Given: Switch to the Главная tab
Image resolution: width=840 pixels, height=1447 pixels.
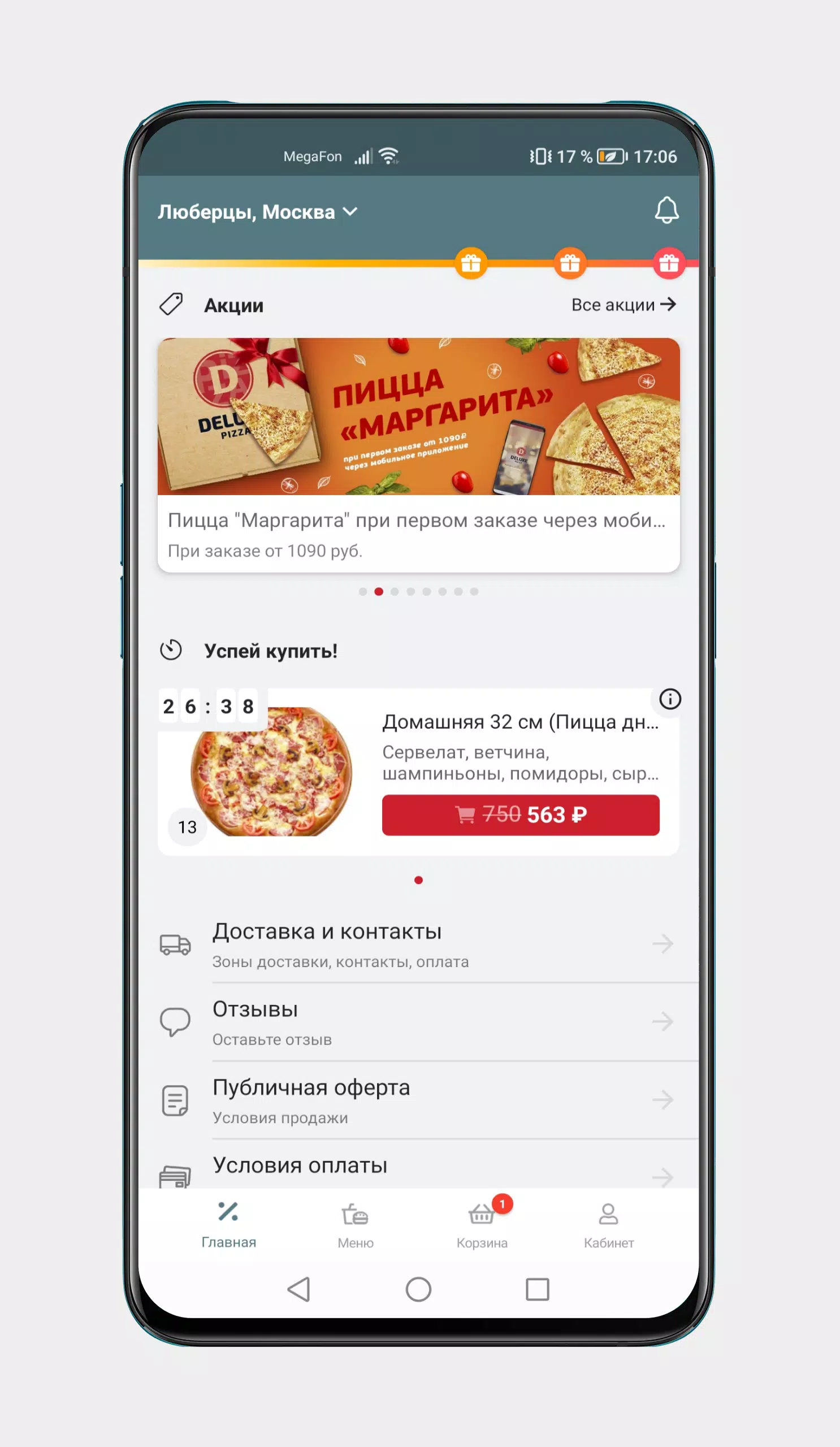Looking at the screenshot, I should click(x=228, y=1224).
